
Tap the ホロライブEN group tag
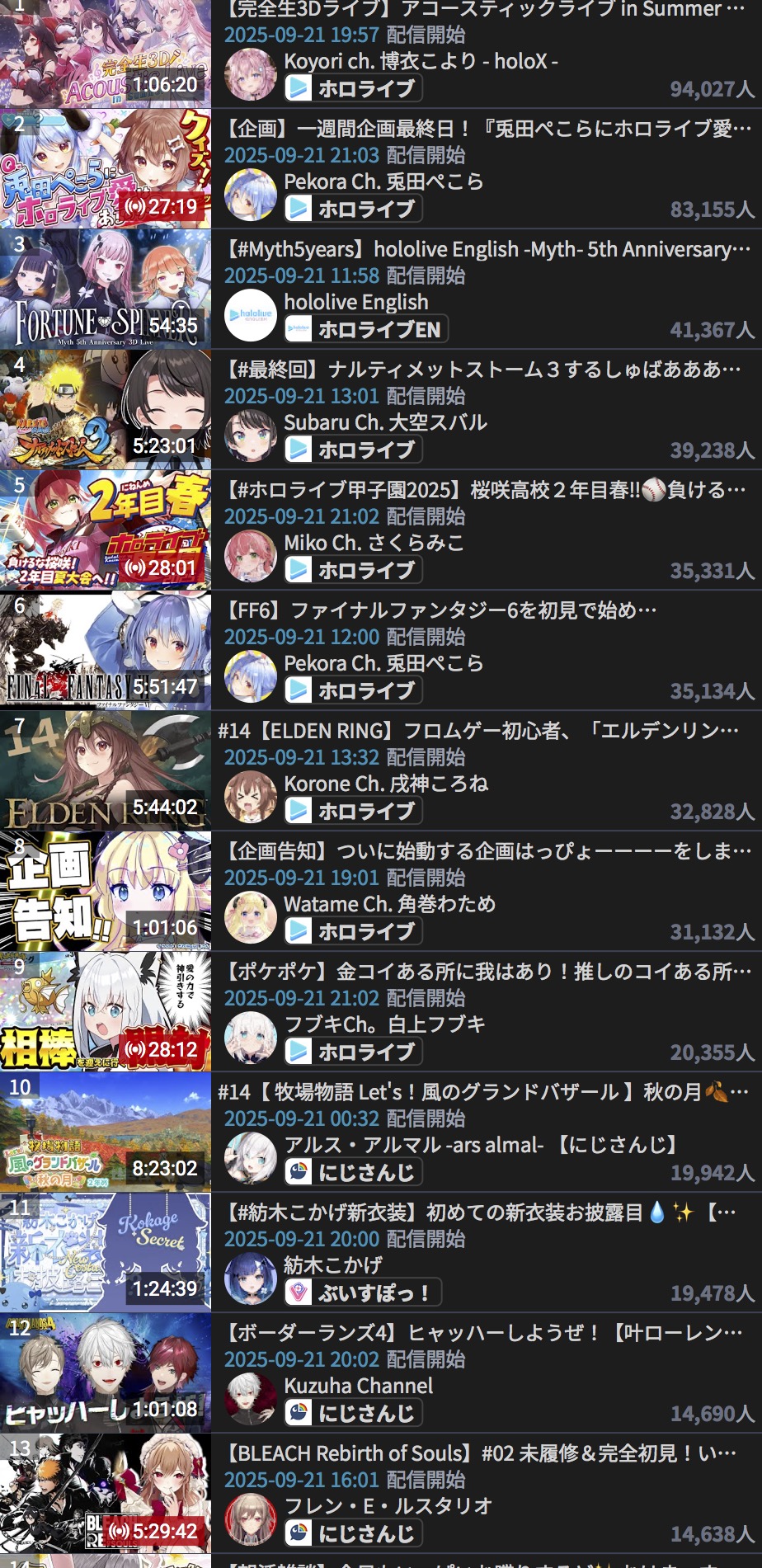(366, 329)
